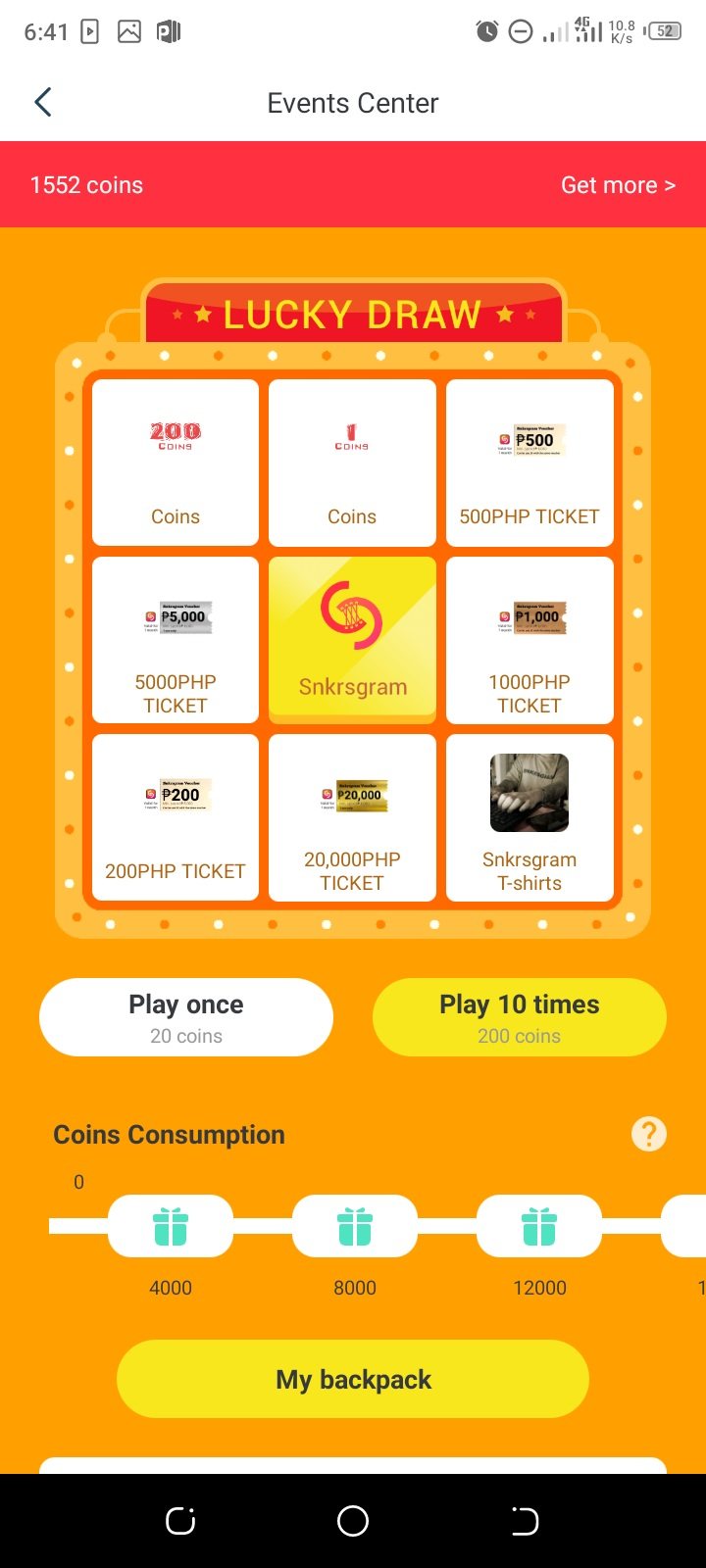This screenshot has height=1568, width=706.
Task: Tap Get more coins link
Action: [618, 185]
